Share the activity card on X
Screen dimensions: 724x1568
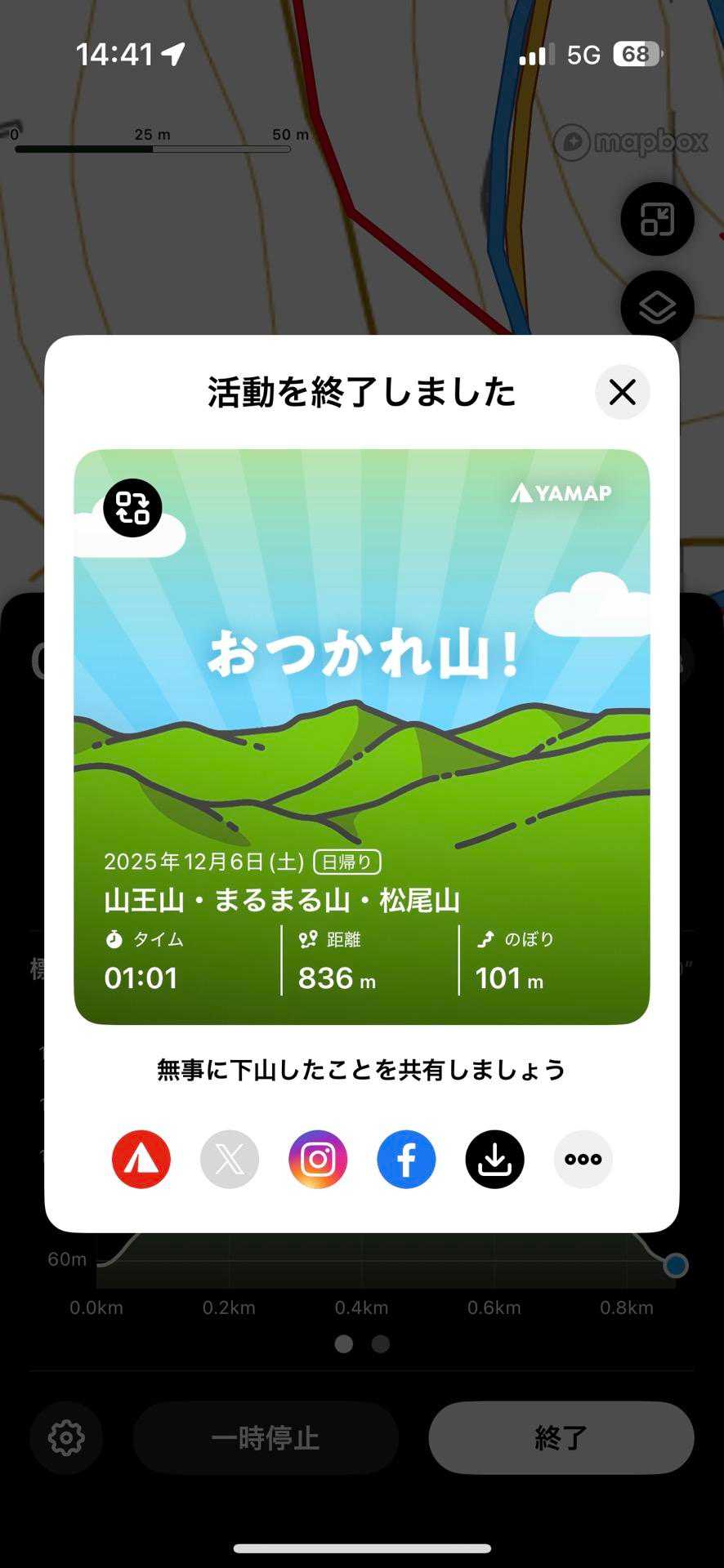230,1159
